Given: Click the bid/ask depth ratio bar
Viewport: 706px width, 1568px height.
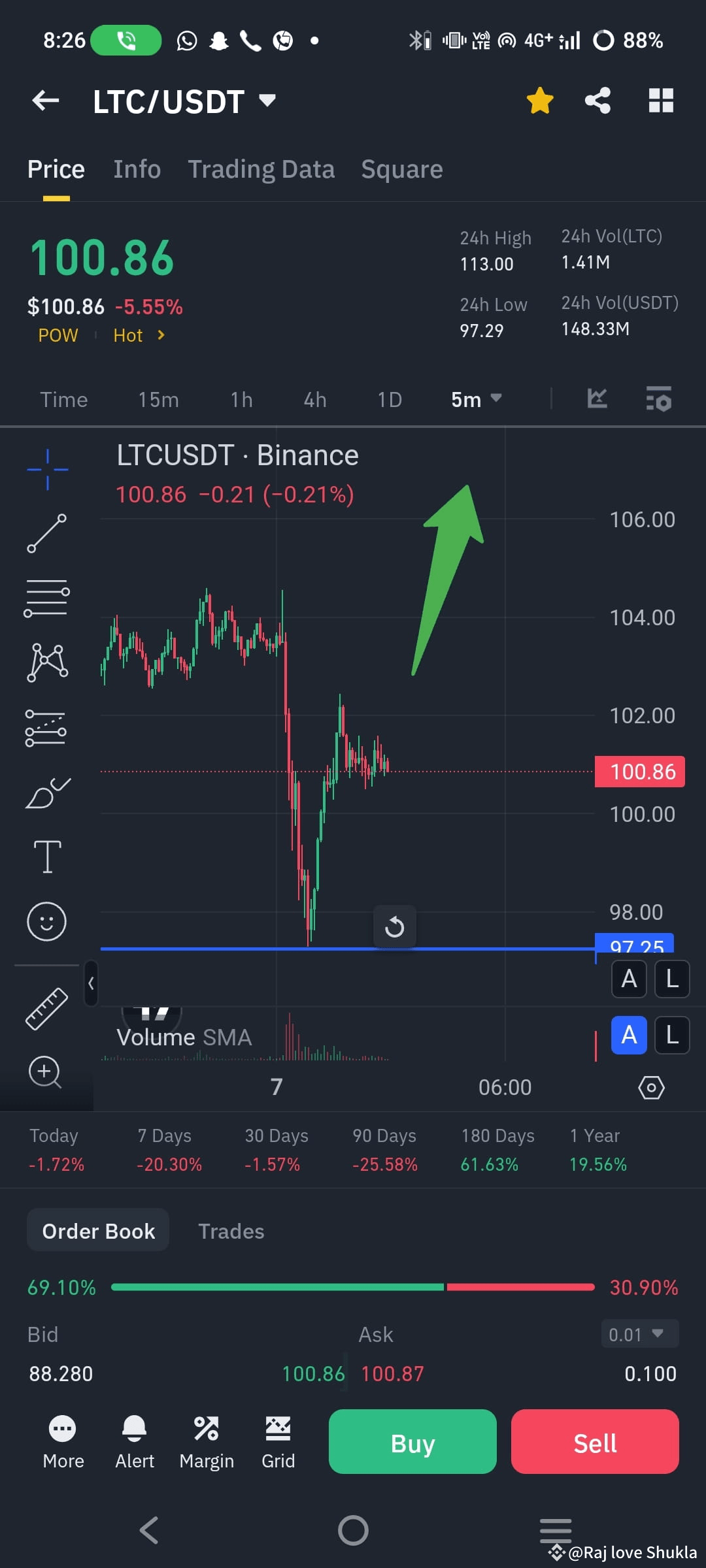Looking at the screenshot, I should (x=353, y=1287).
